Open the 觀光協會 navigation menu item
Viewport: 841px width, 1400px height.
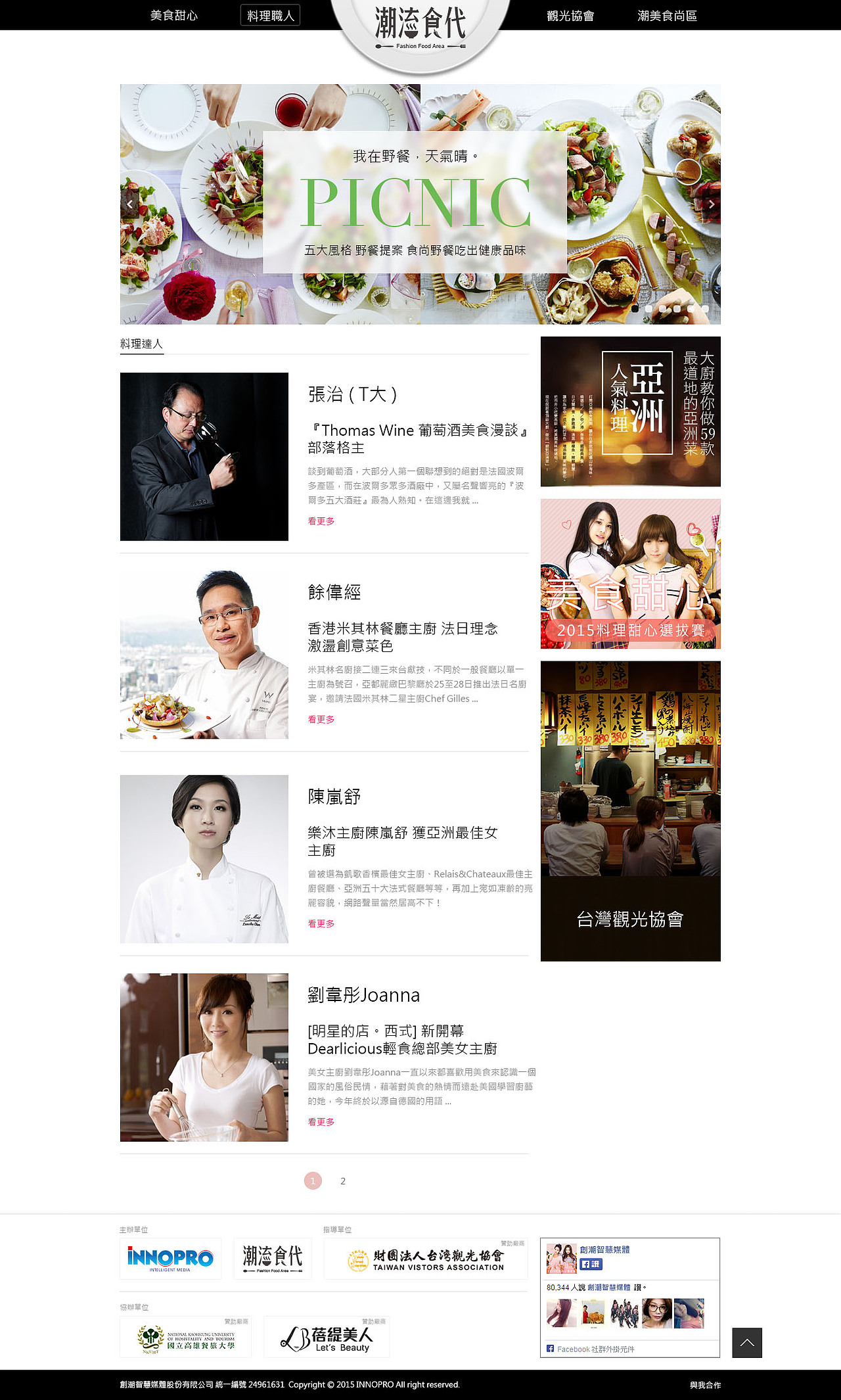(571, 14)
